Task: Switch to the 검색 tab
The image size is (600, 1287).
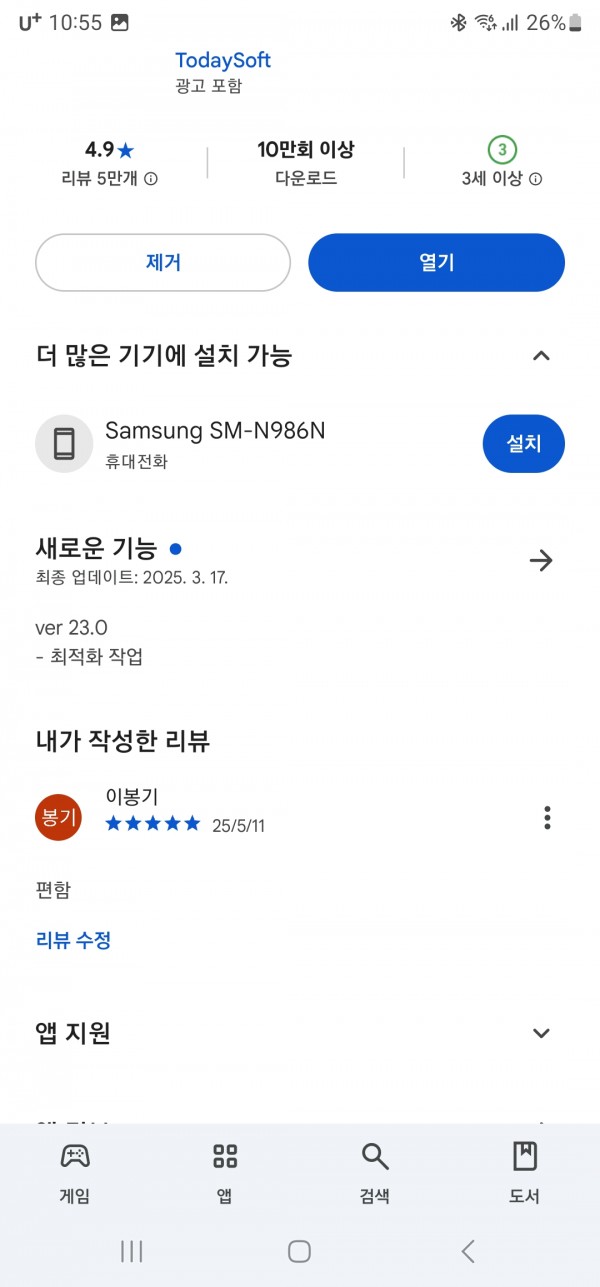Action: point(375,1173)
